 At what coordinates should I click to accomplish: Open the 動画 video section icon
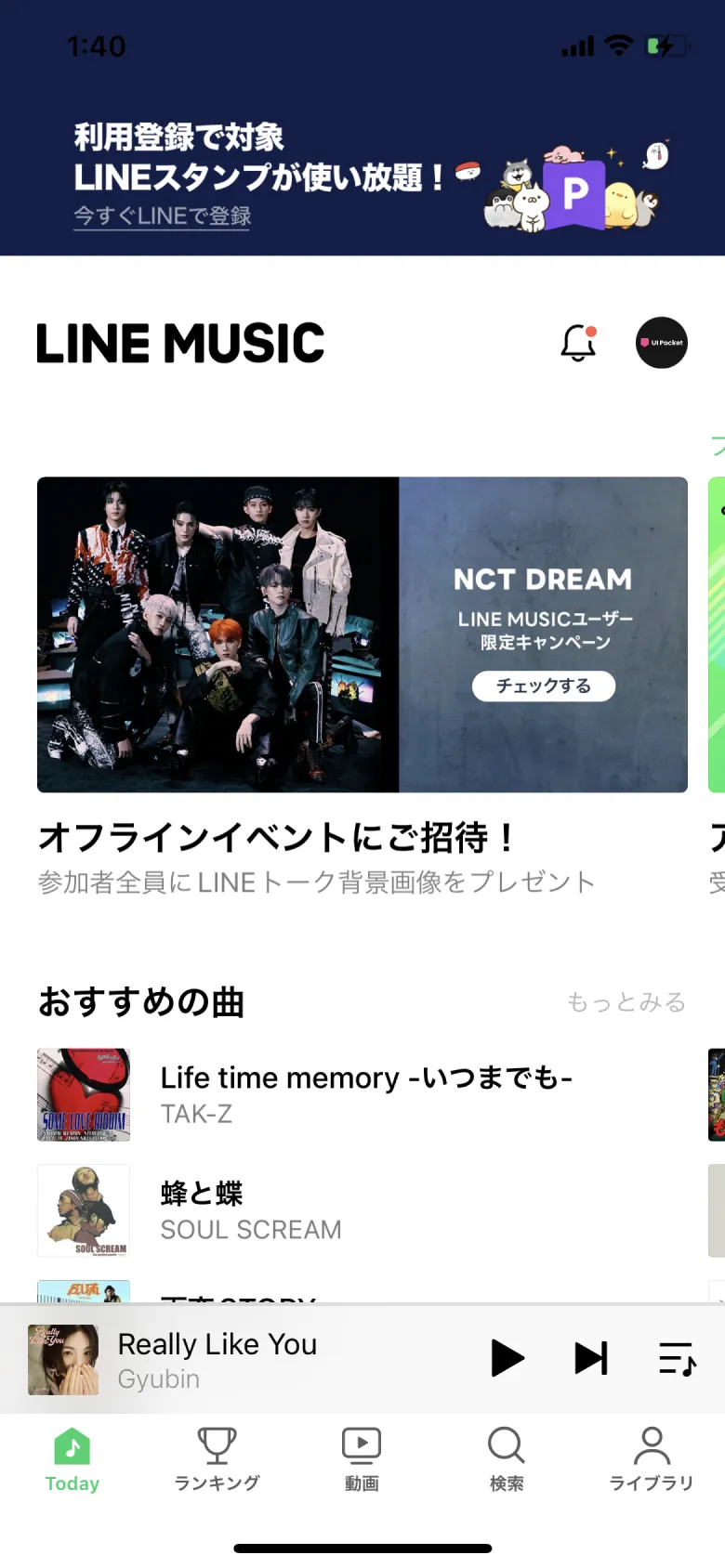[x=361, y=1444]
